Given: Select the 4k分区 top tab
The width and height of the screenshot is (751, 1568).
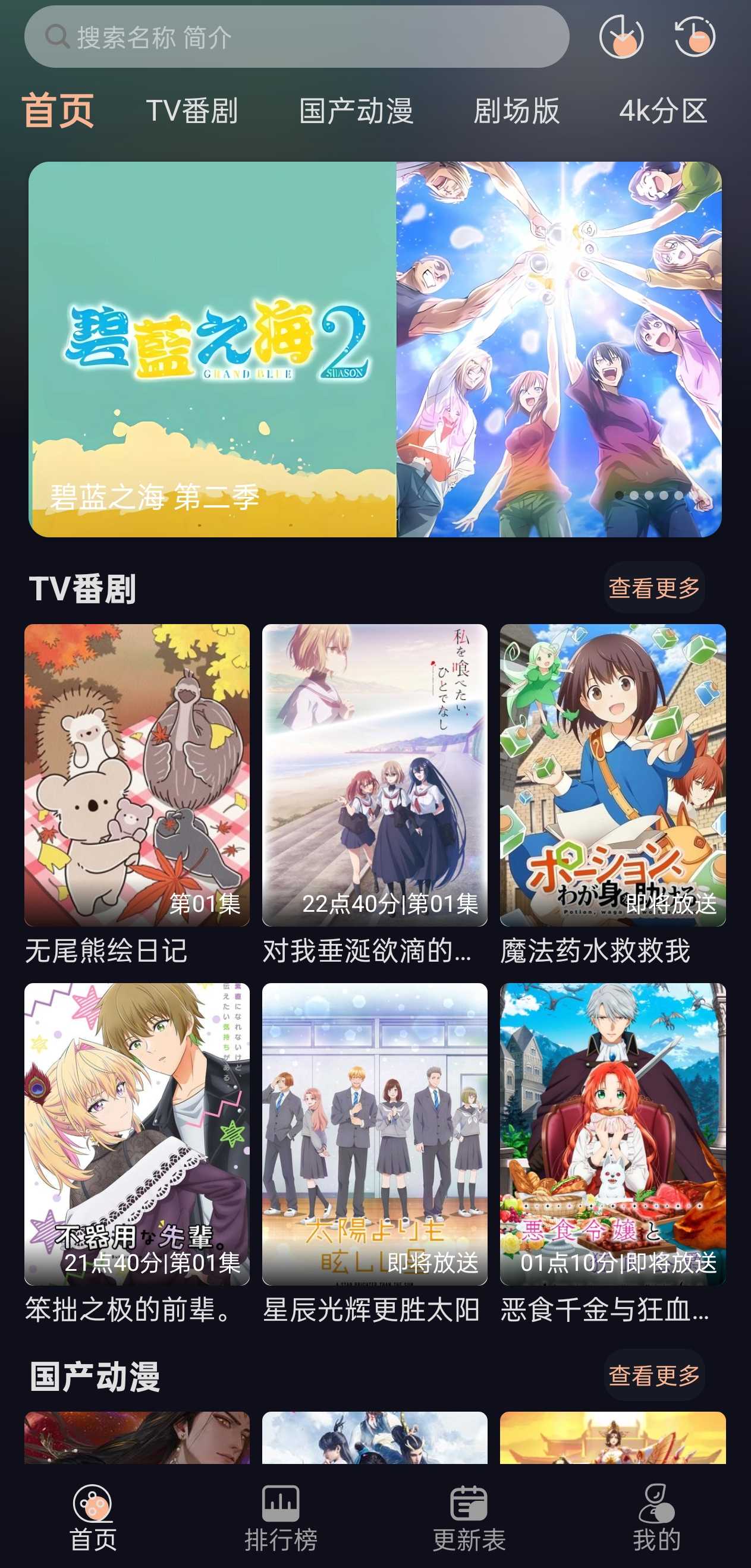Looking at the screenshot, I should point(662,111).
